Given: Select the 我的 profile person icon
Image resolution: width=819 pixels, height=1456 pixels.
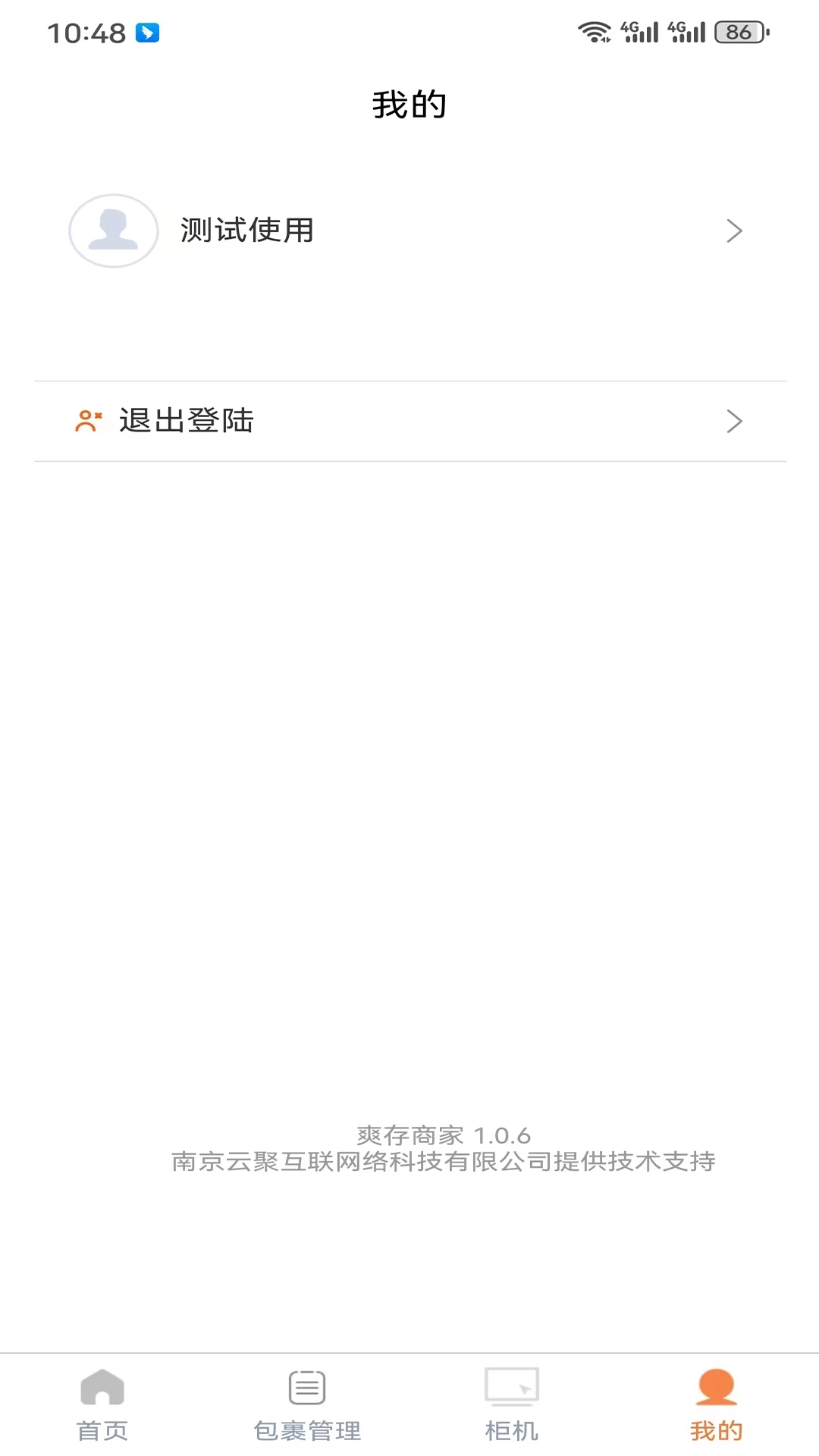Looking at the screenshot, I should [x=715, y=1389].
